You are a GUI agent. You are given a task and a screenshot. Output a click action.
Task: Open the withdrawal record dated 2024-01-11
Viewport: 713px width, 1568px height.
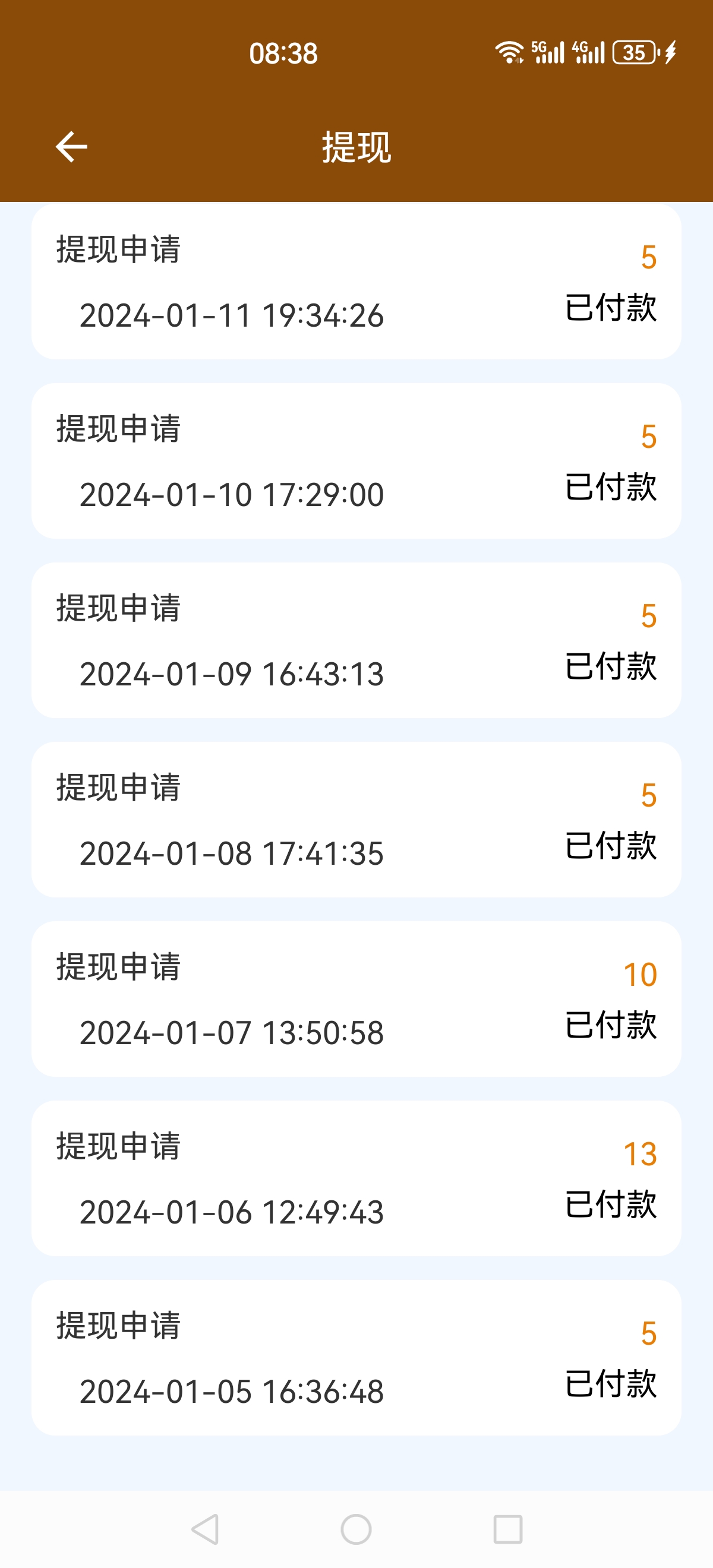pyautogui.click(x=356, y=281)
